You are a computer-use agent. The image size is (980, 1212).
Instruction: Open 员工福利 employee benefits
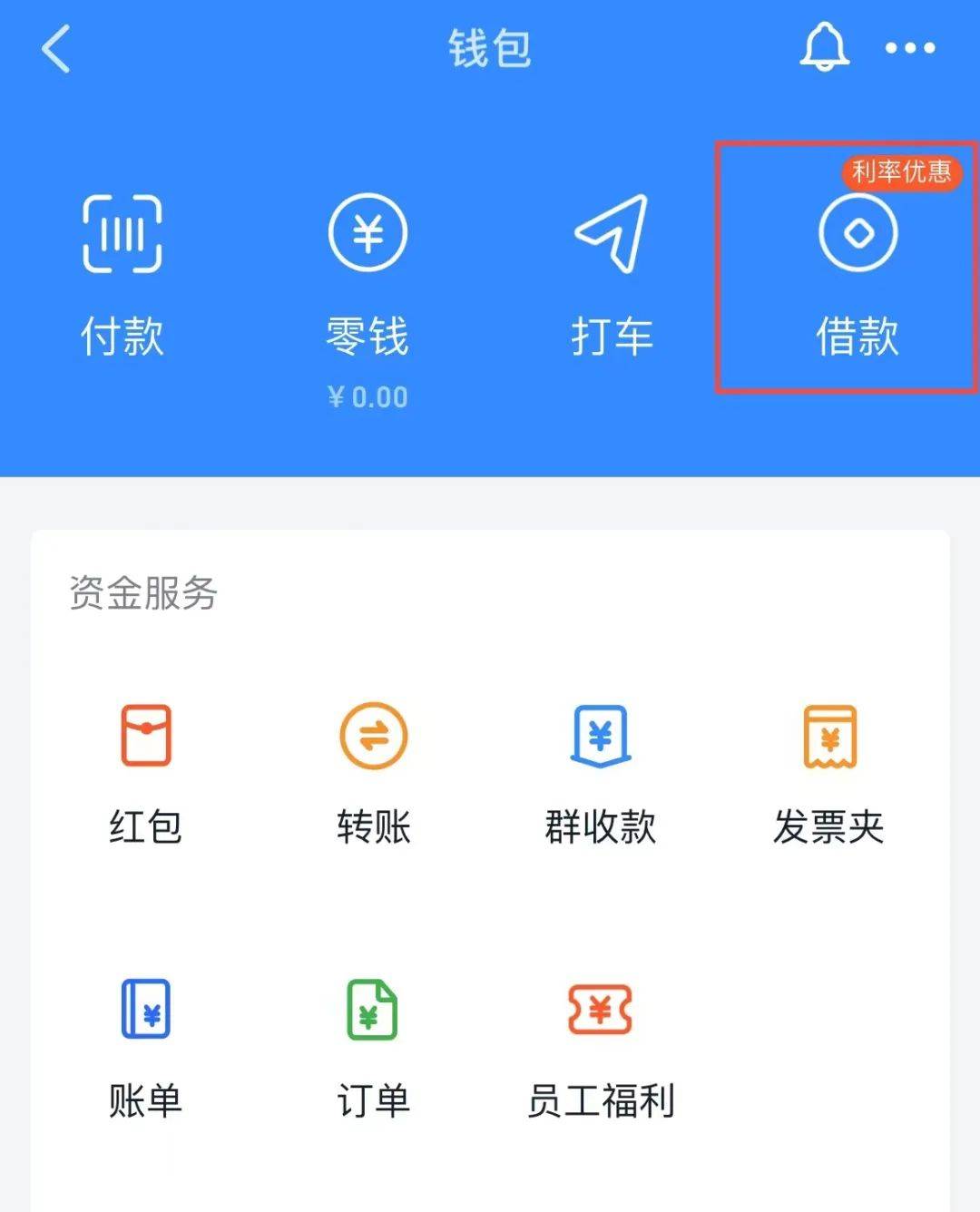click(x=601, y=1050)
